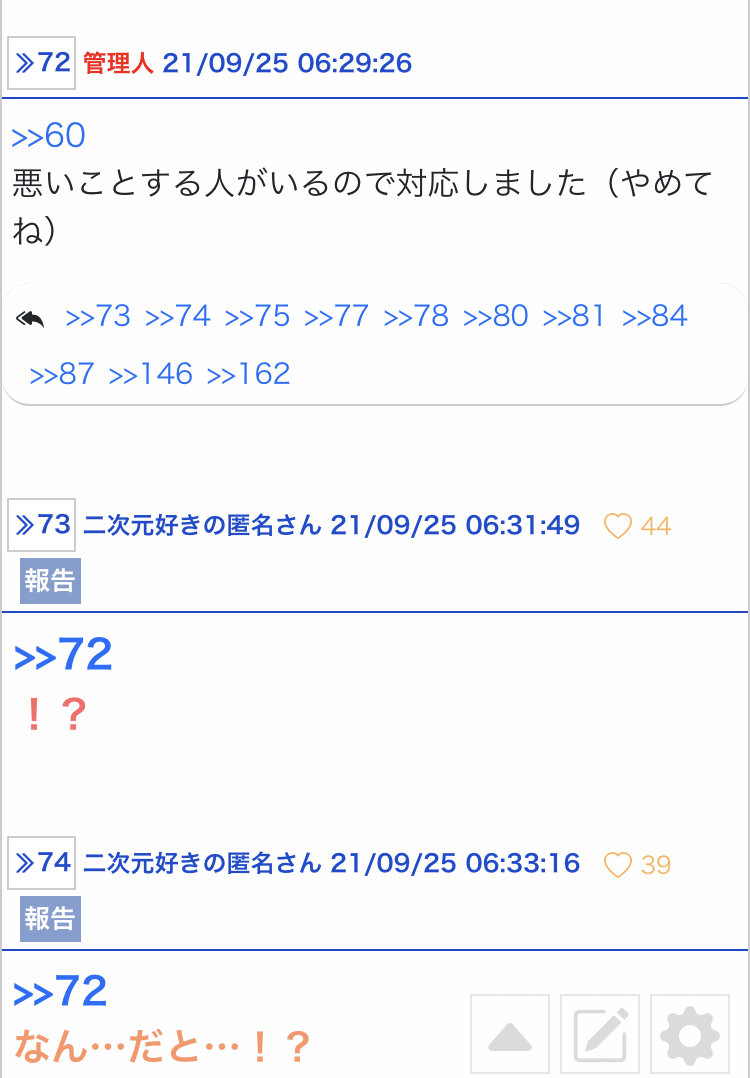This screenshot has width=750, height=1078.
Task: Like post 73 with heart icon
Action: tap(618, 525)
